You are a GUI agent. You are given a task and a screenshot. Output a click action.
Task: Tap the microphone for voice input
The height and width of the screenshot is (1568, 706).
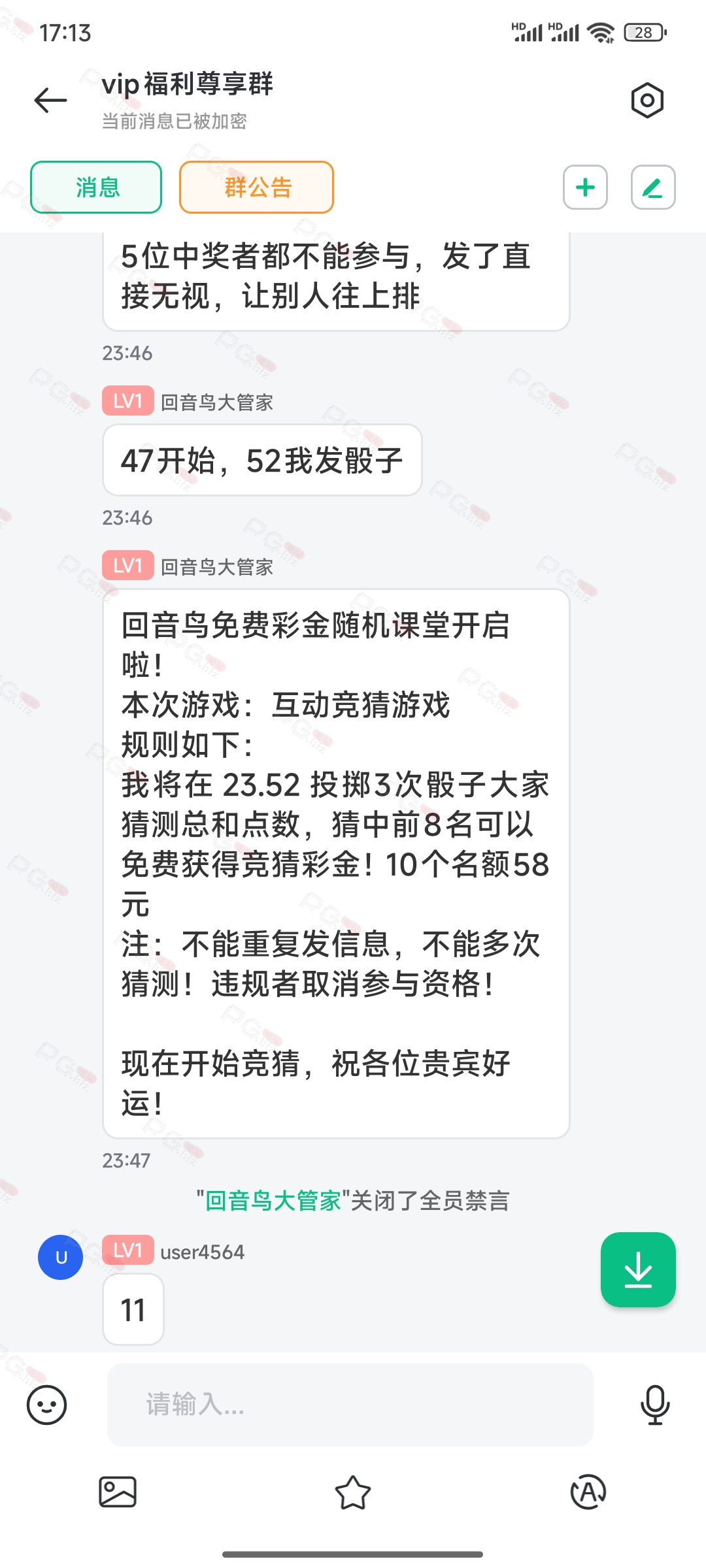point(654,1405)
